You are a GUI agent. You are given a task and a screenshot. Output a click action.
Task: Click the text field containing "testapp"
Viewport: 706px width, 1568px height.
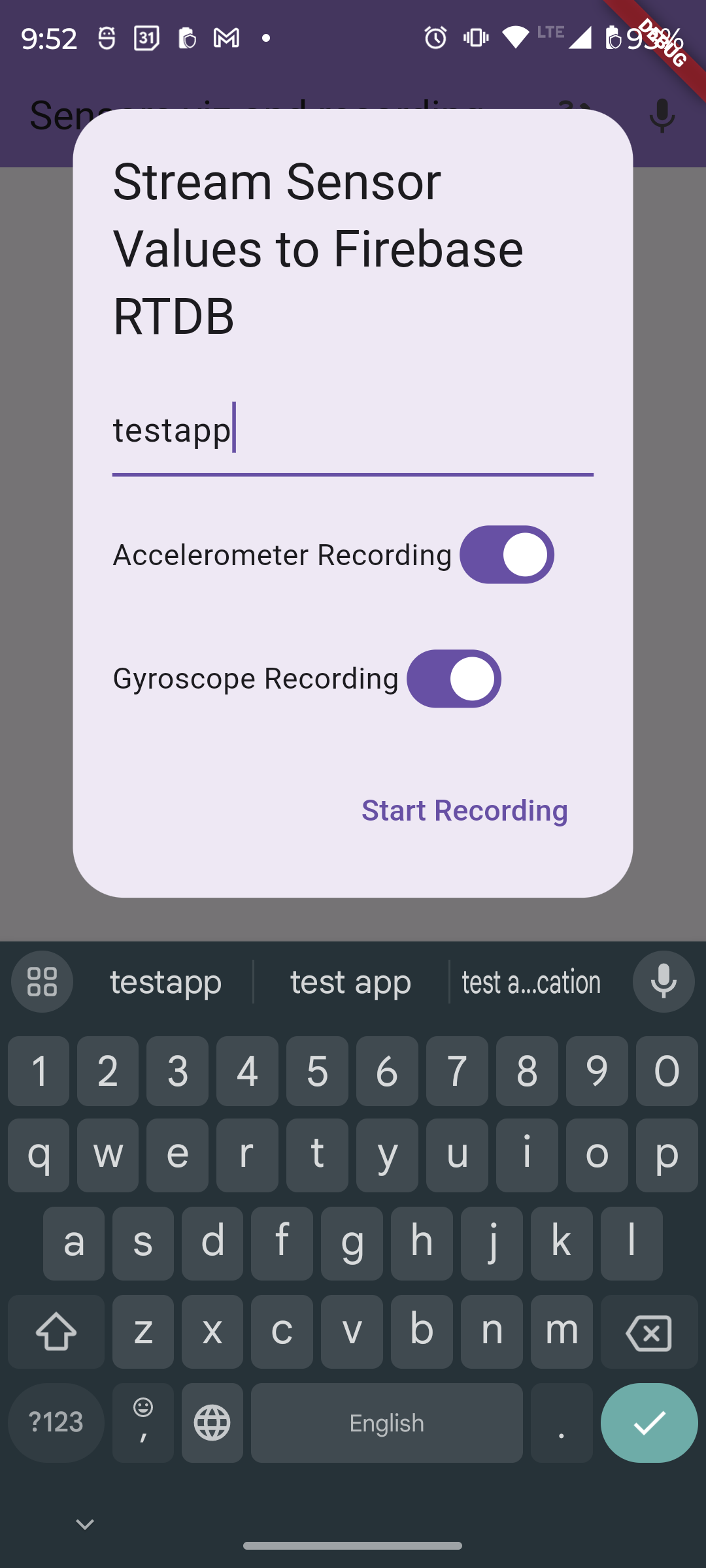click(x=353, y=431)
